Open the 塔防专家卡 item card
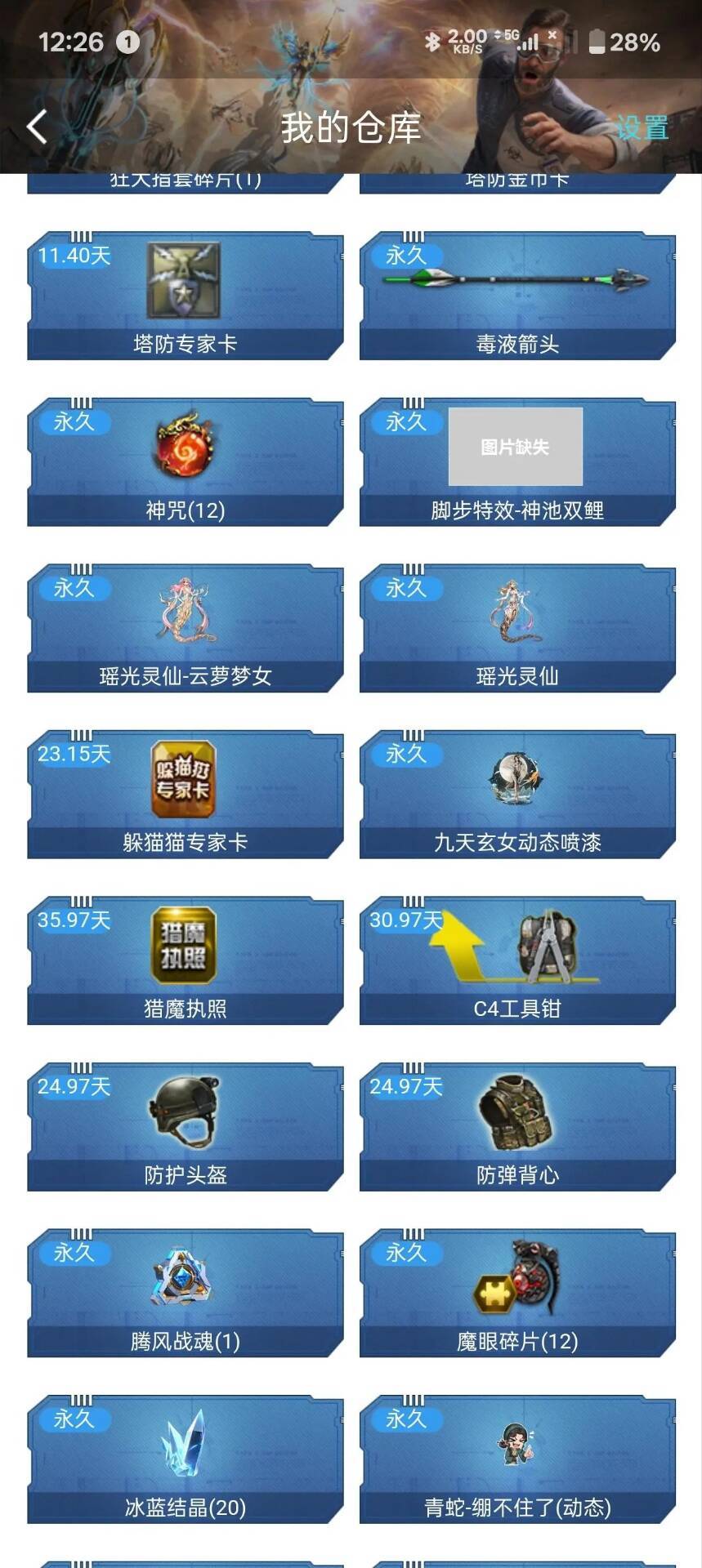The image size is (702, 1568). tap(186, 296)
